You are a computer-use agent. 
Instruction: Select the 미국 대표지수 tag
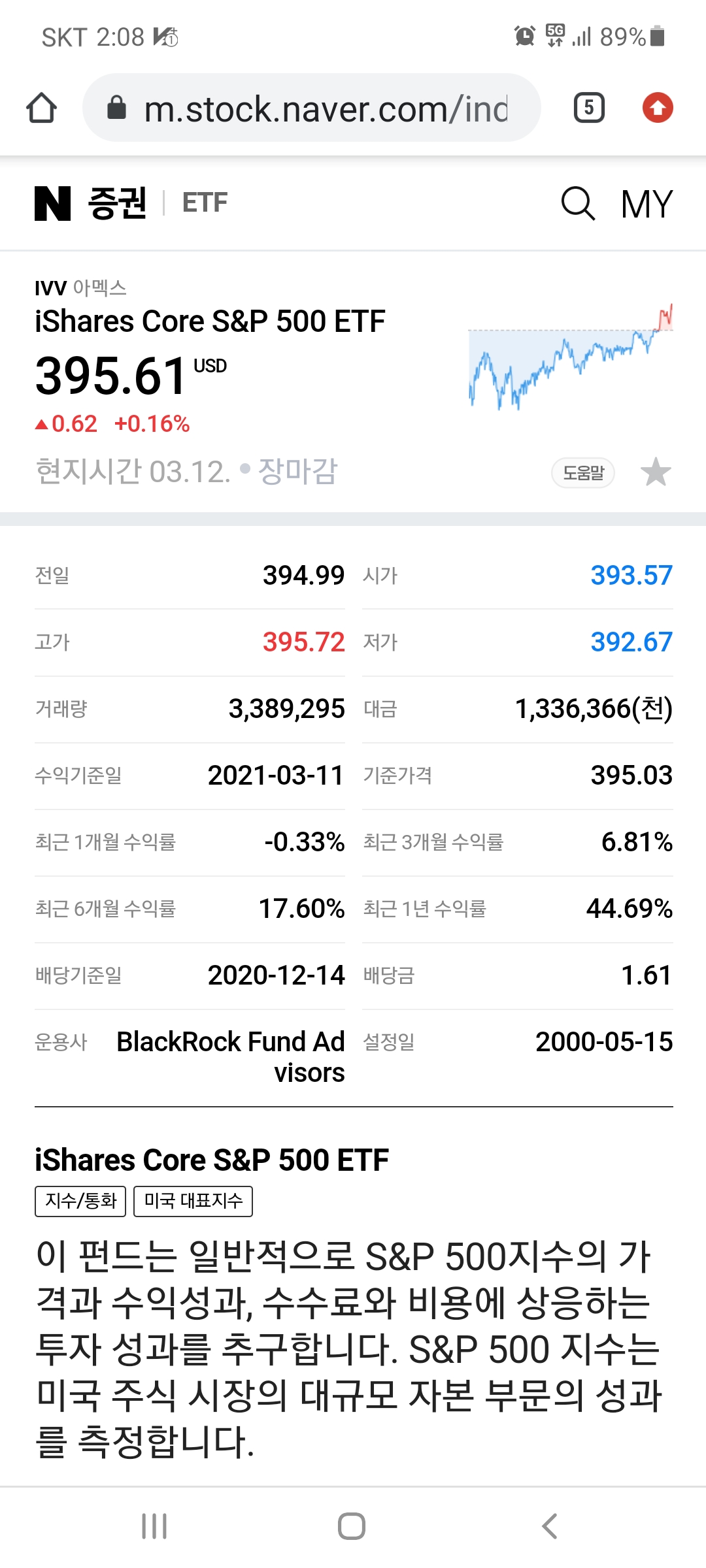point(193,1201)
